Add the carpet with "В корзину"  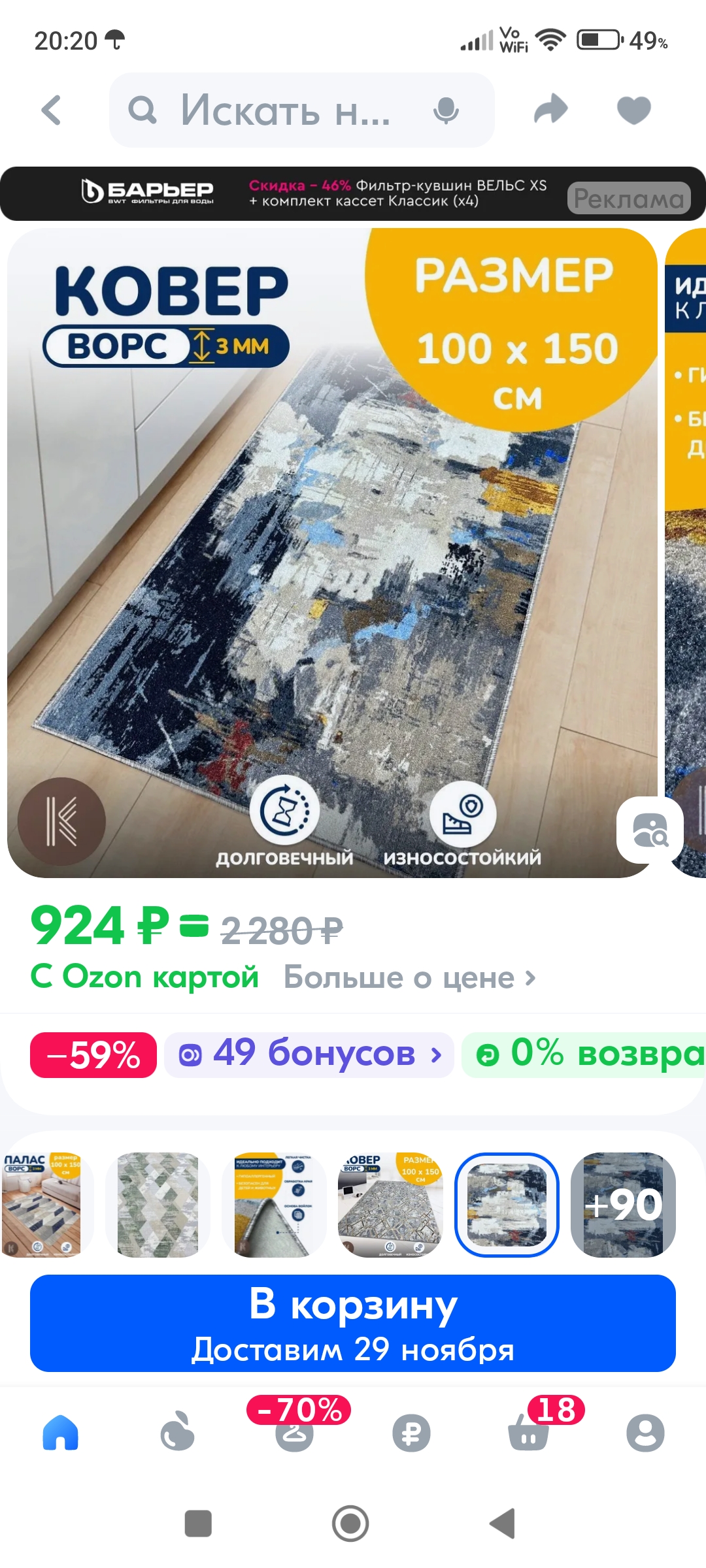coord(353,1323)
